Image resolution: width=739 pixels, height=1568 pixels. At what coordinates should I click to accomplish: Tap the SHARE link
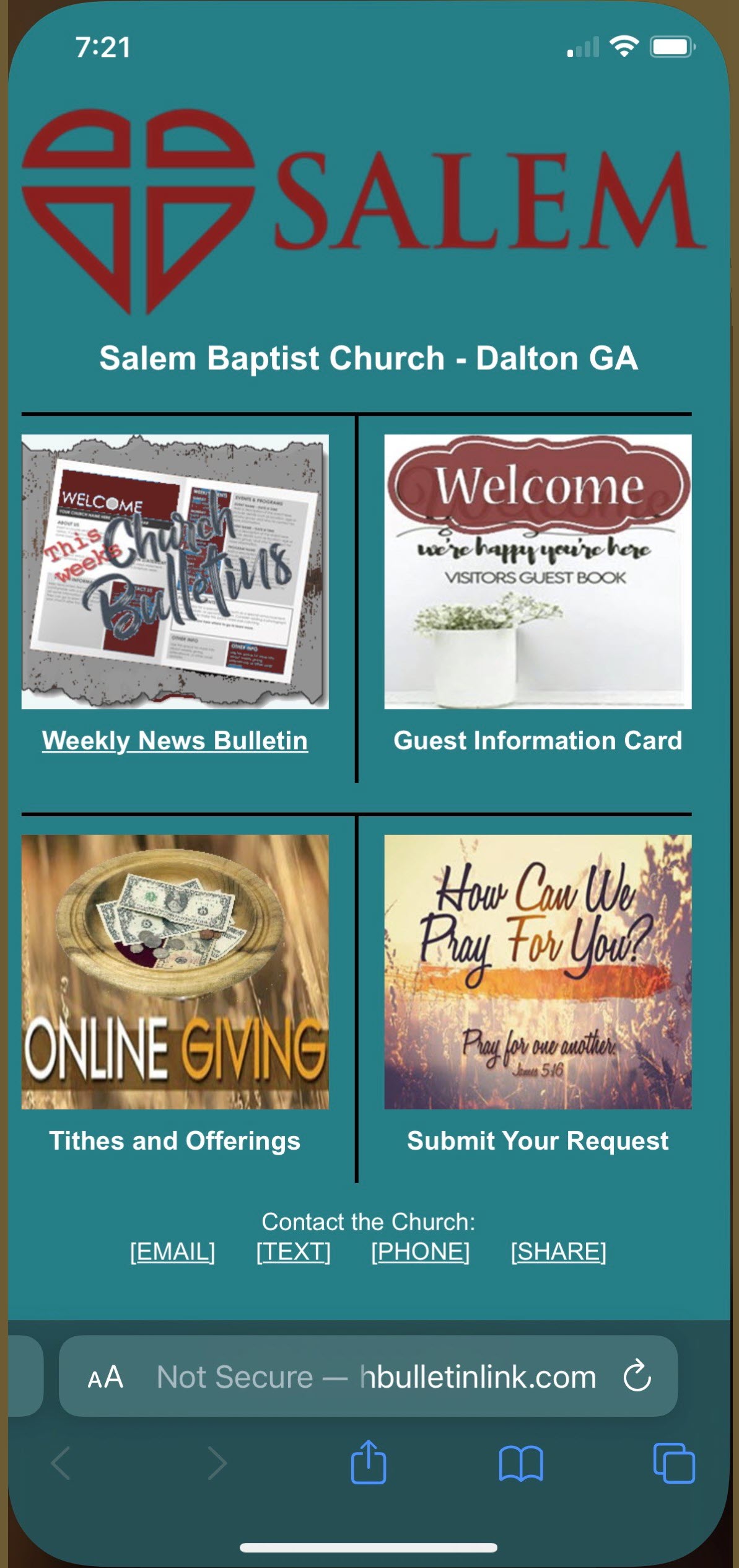coord(558,1251)
